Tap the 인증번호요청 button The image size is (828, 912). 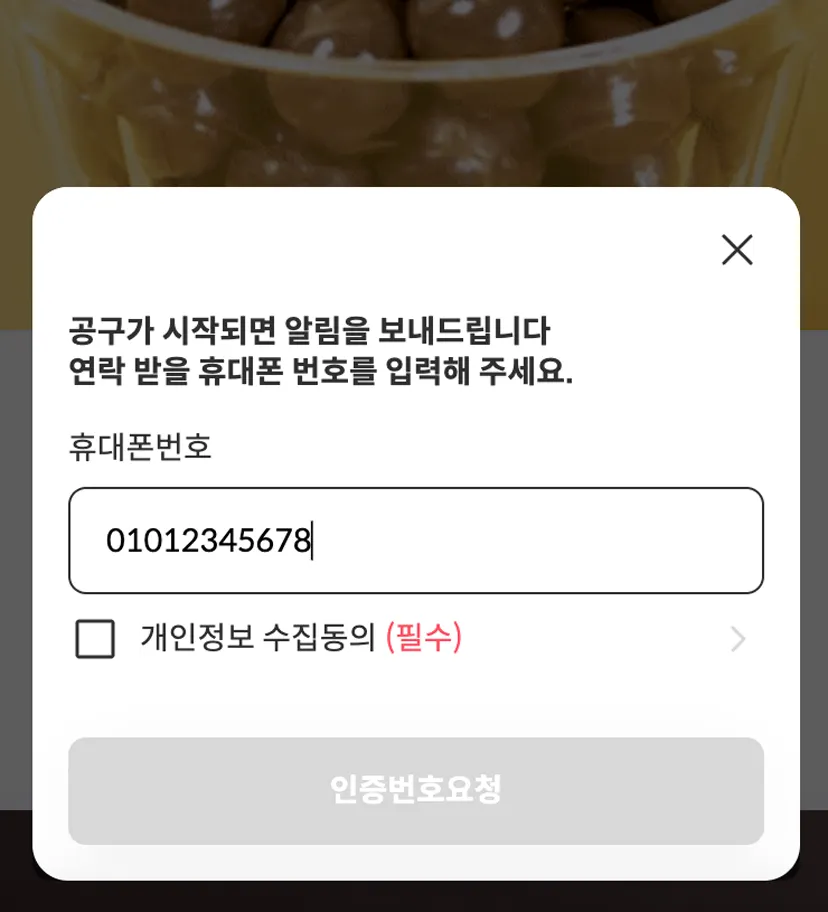pos(416,790)
